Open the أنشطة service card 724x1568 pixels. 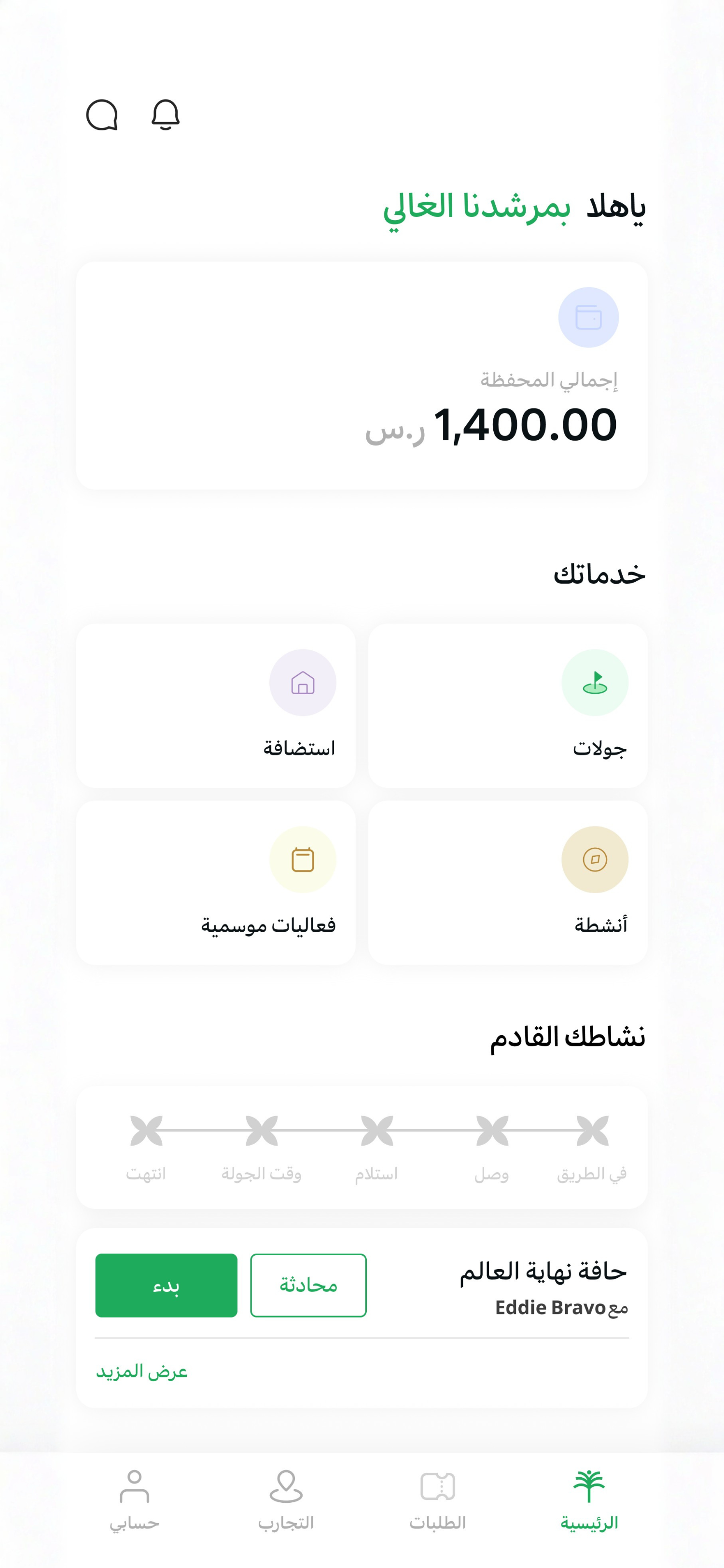(507, 882)
